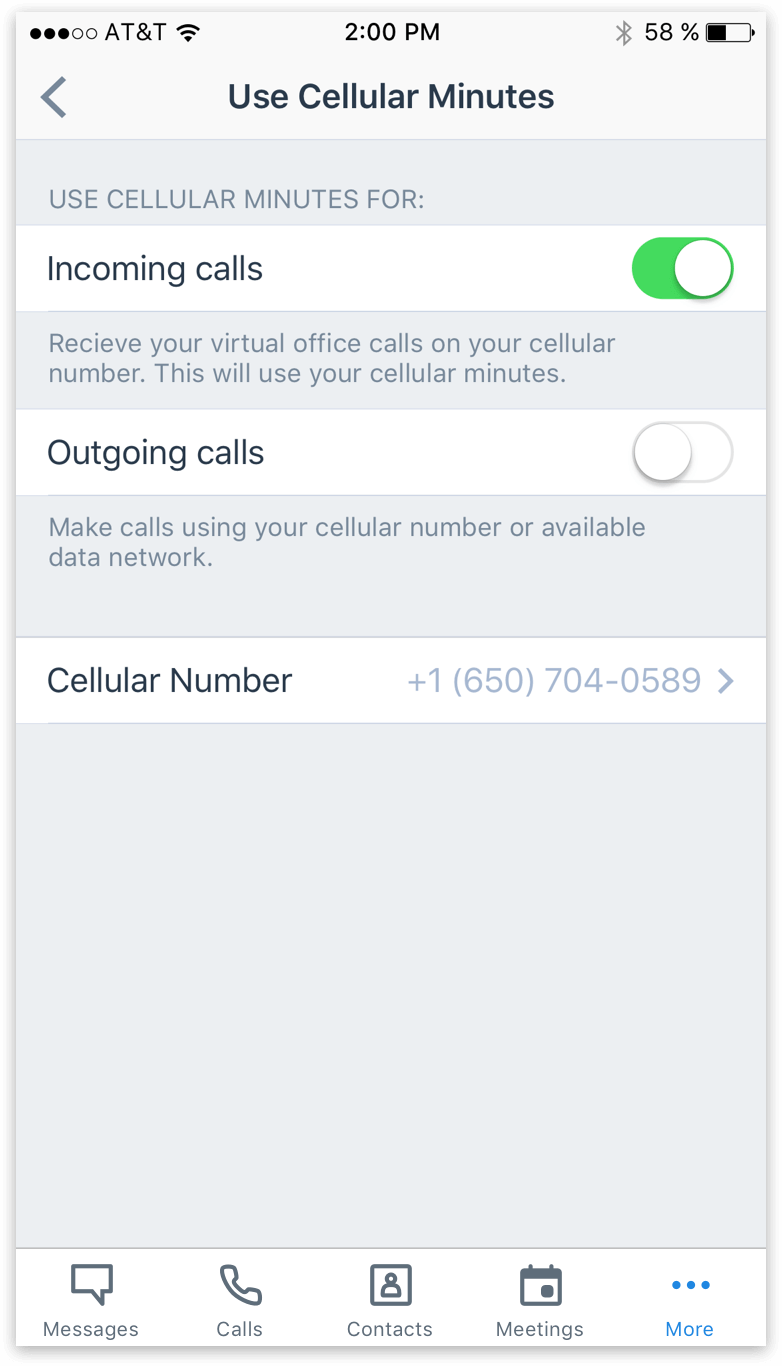Open the Contacts tab
Viewport: 782px width, 1366px height.
(390, 1300)
